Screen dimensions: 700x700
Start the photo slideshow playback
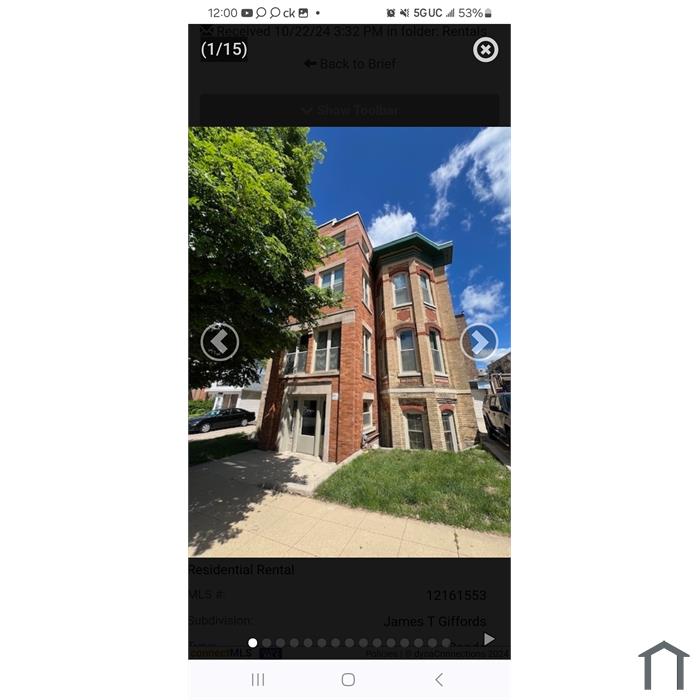[x=489, y=639]
